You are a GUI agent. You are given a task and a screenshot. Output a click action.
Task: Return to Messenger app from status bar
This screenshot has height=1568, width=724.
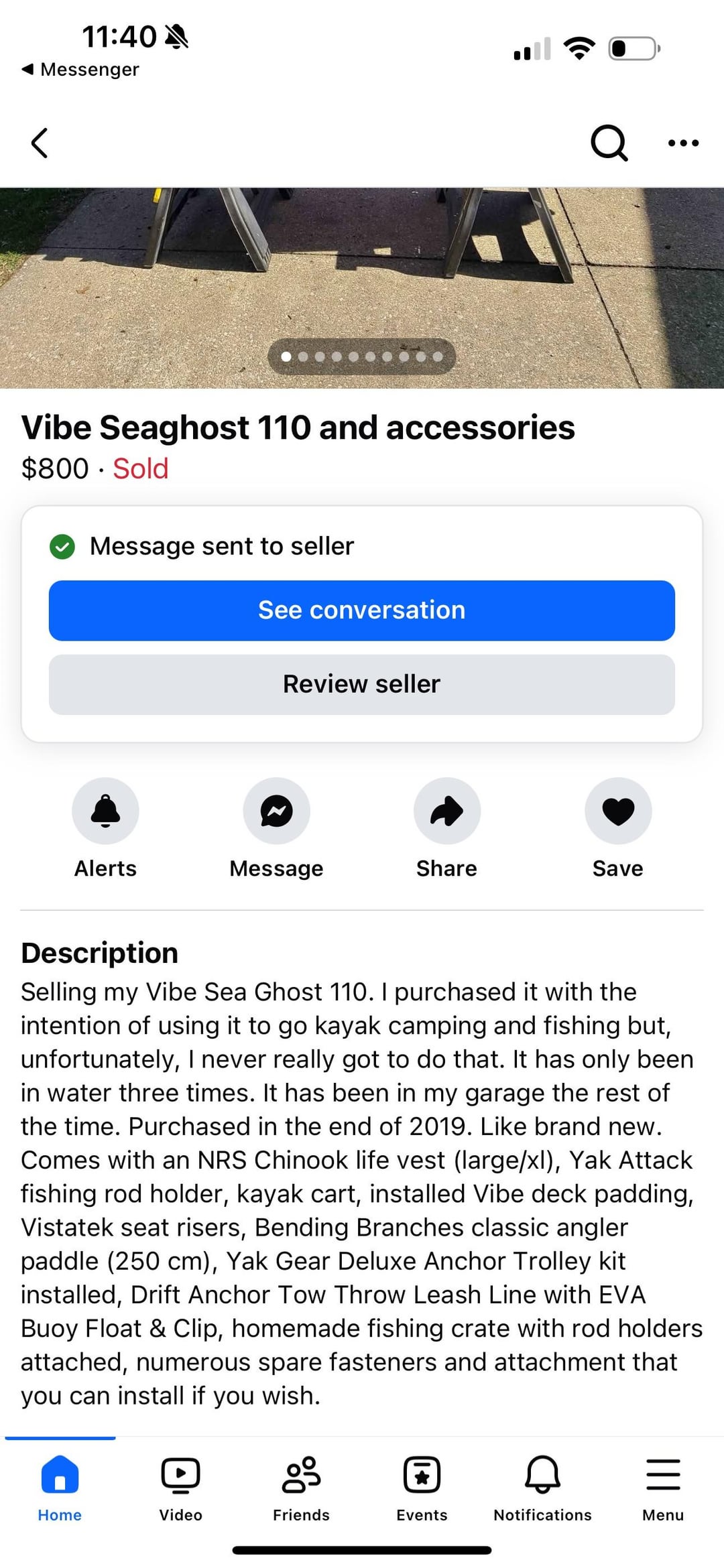coord(80,69)
